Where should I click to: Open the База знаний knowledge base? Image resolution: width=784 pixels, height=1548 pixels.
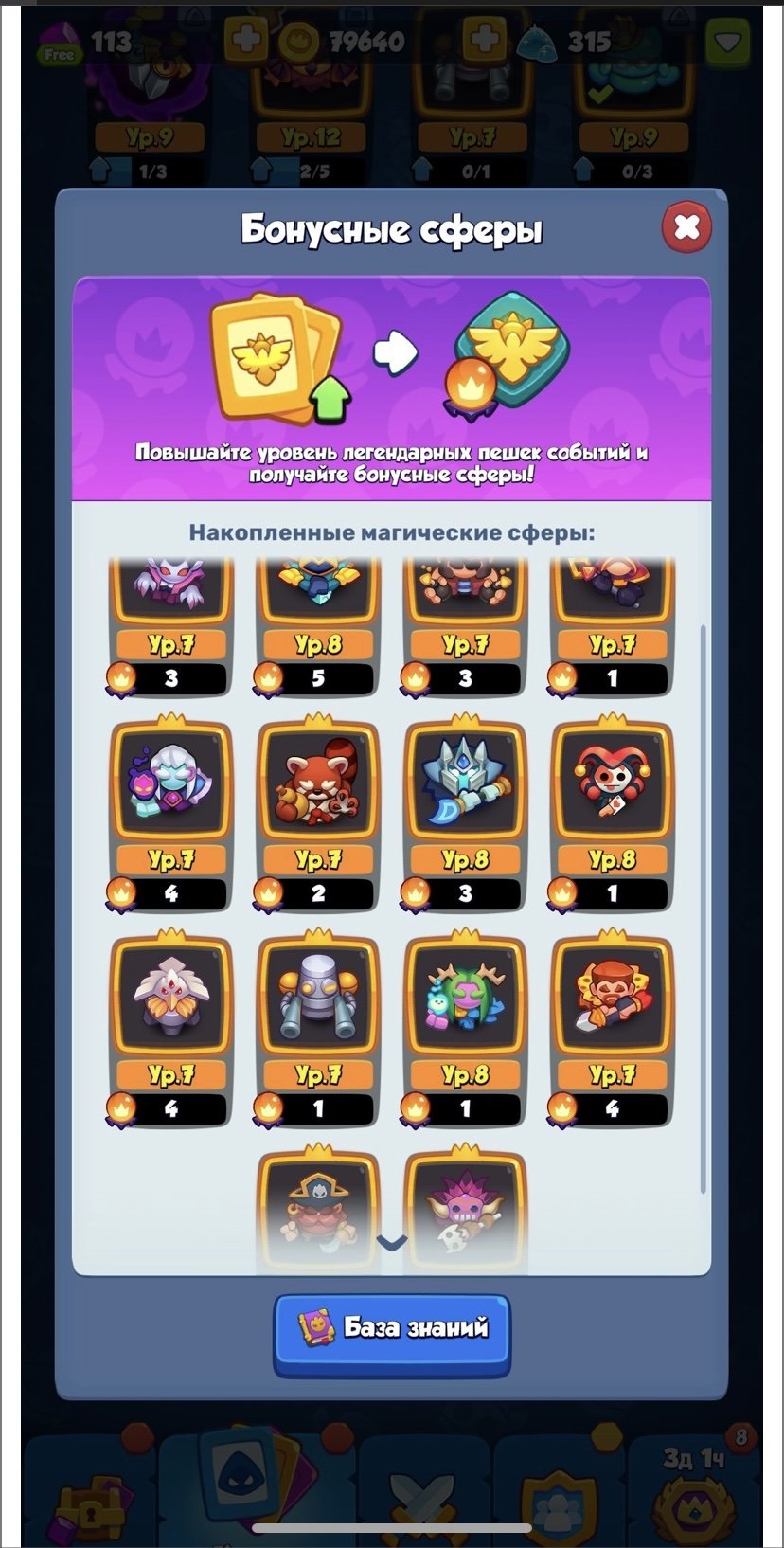click(392, 1330)
